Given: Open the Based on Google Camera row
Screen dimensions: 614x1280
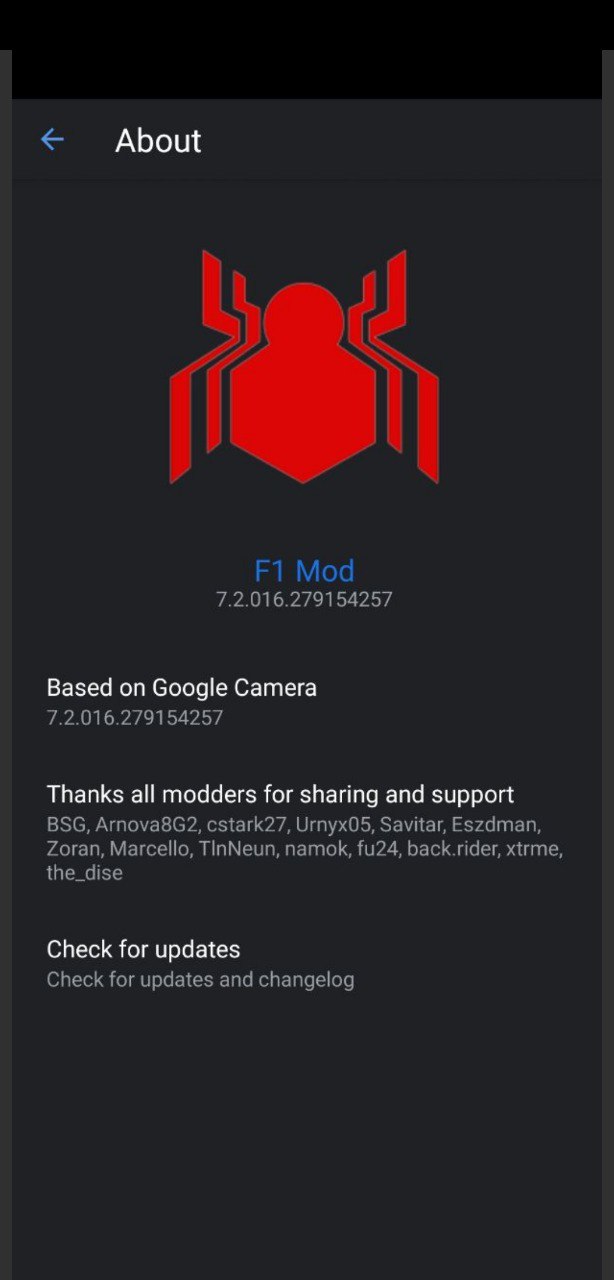Looking at the screenshot, I should coord(182,701).
